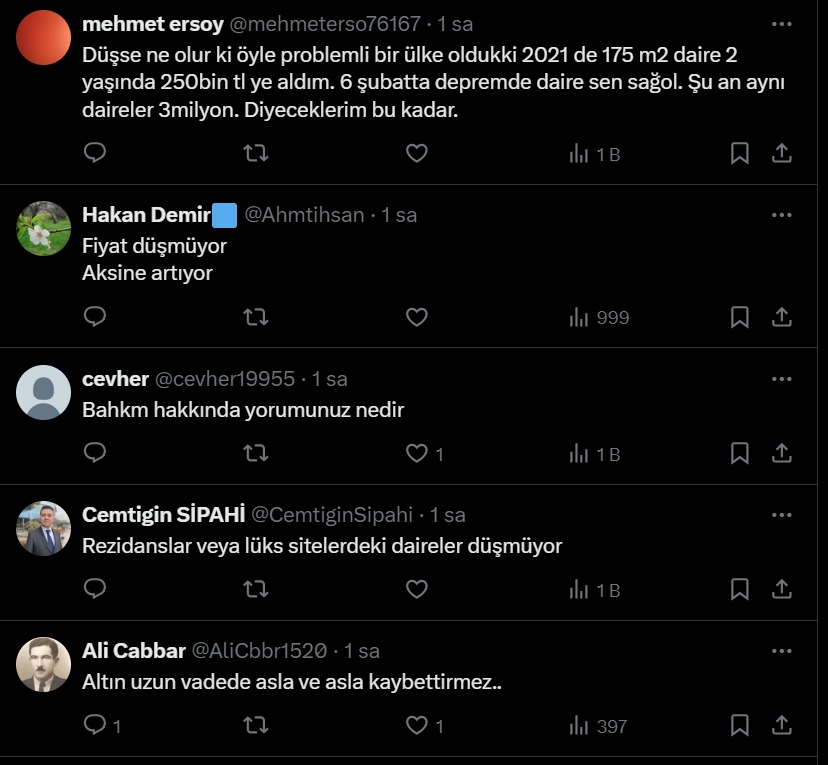View the @CemtiginSipahi profile handle
The width and height of the screenshot is (828, 765).
click(x=331, y=515)
